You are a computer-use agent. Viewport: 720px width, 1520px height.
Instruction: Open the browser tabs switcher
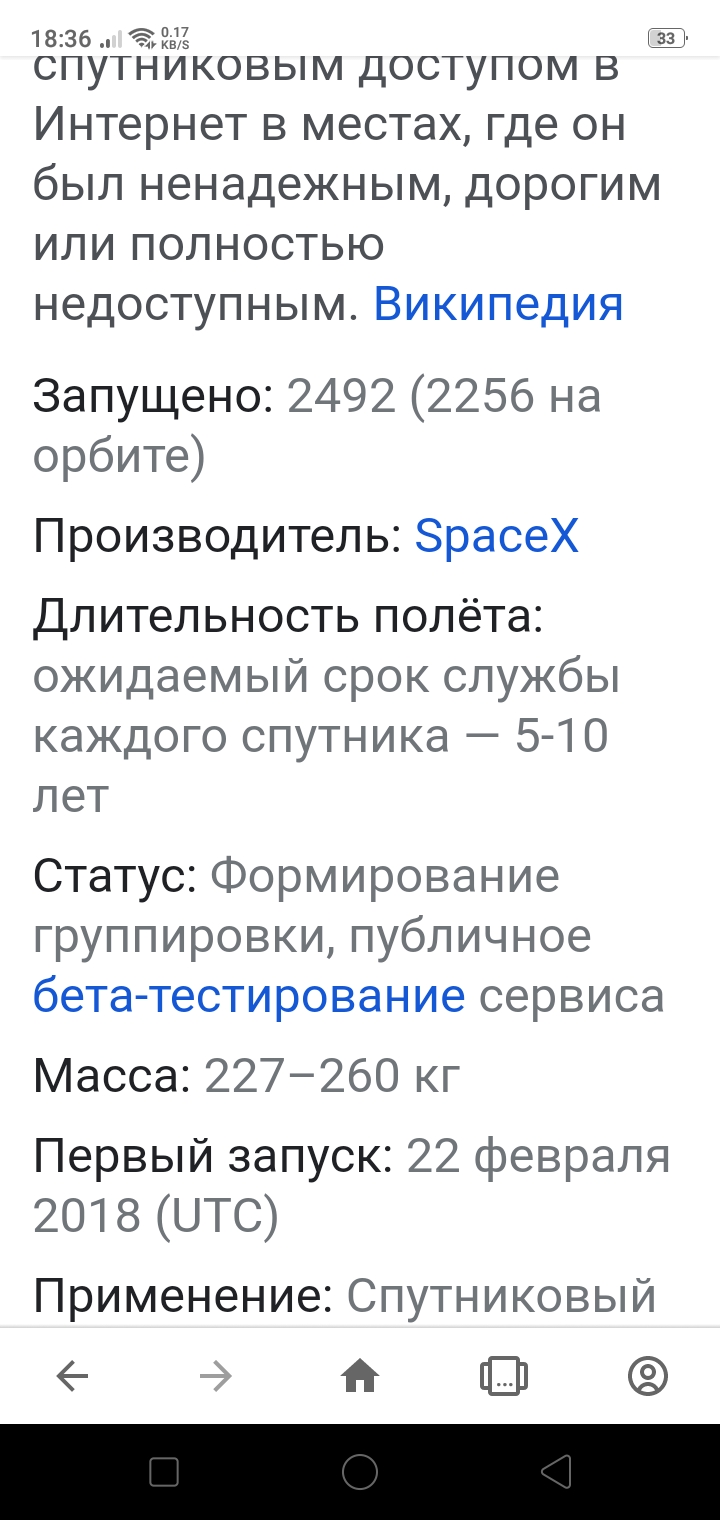(504, 1377)
